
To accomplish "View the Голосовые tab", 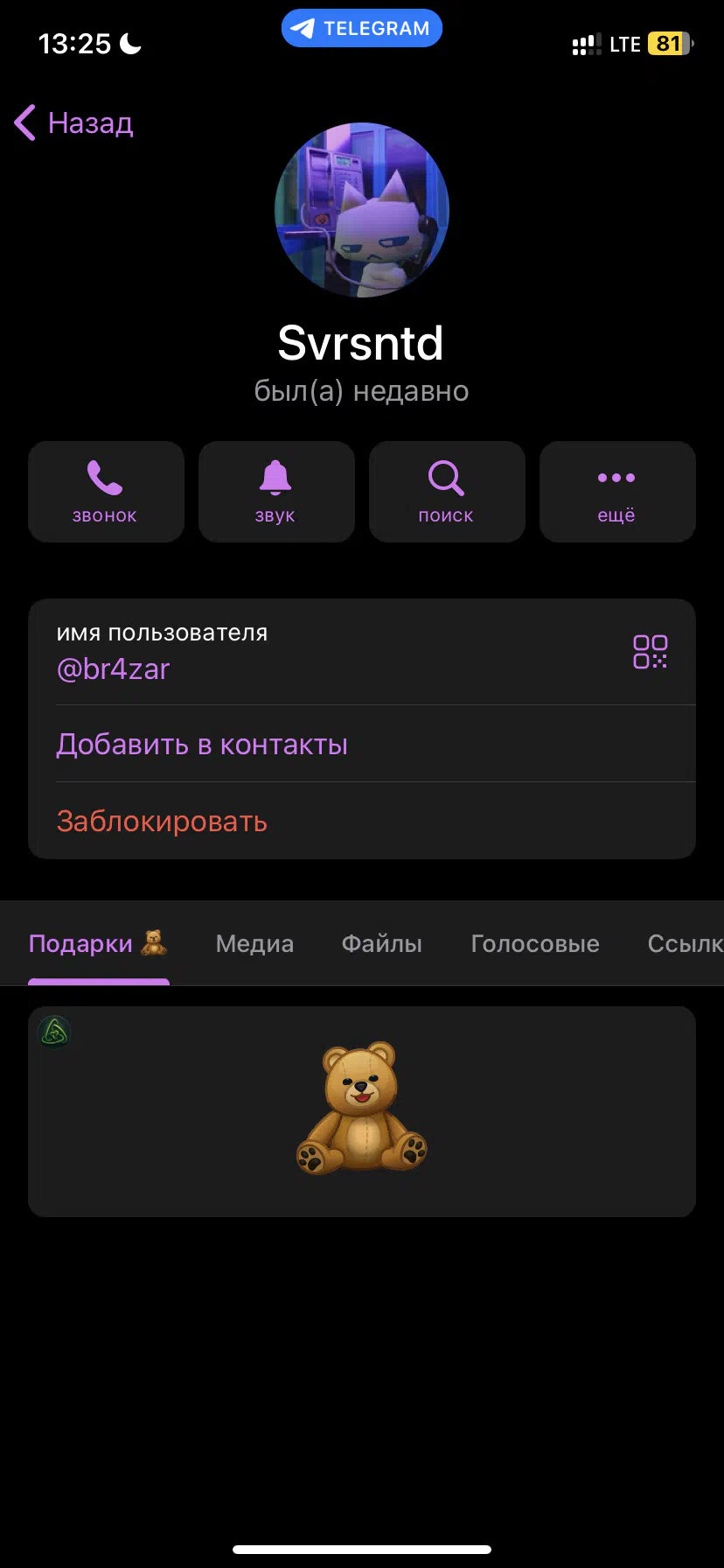I will tap(535, 943).
